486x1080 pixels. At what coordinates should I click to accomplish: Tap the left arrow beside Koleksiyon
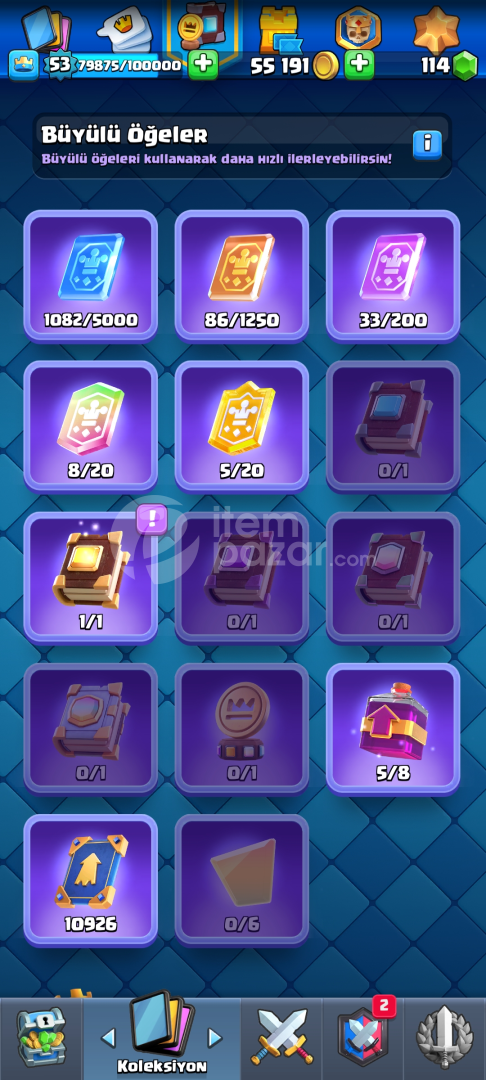point(108,1037)
